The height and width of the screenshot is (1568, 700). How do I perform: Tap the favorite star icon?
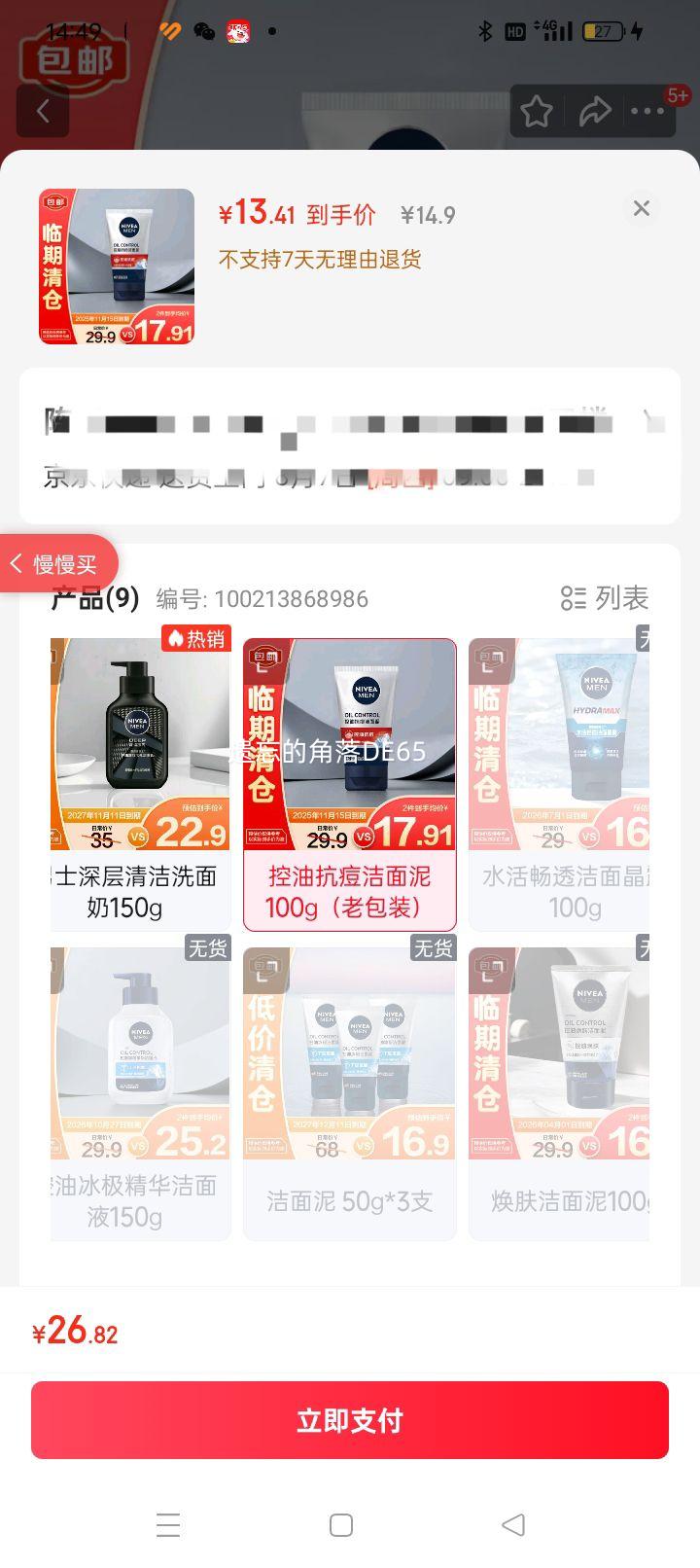tap(536, 111)
